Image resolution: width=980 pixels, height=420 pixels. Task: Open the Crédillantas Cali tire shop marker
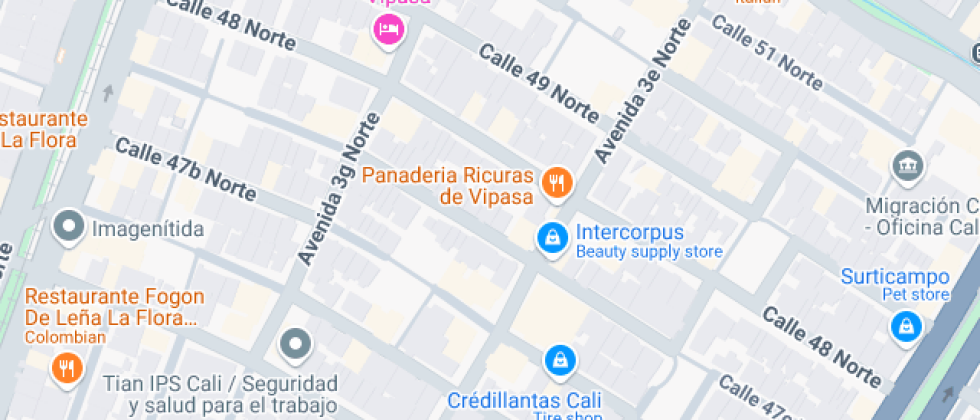560,360
